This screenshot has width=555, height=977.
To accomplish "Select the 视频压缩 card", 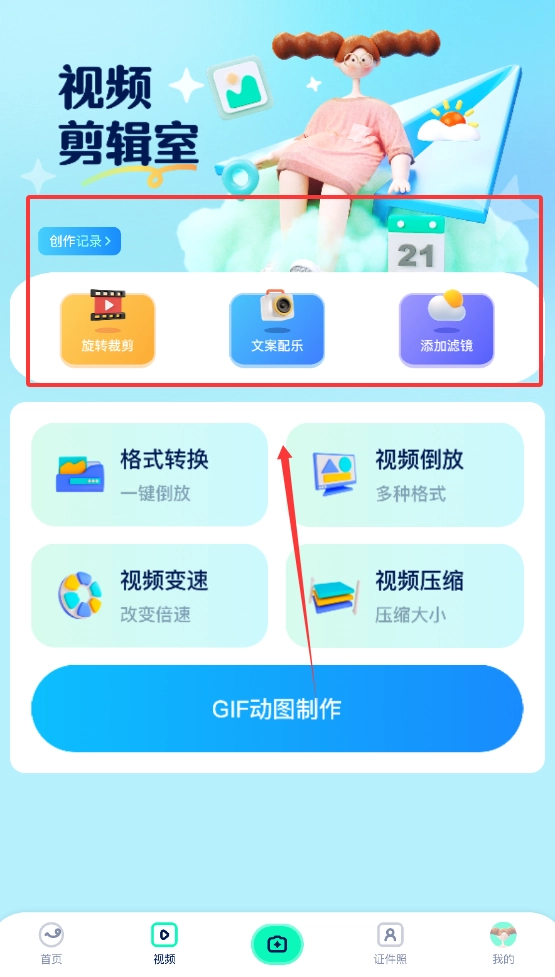I will [404, 596].
